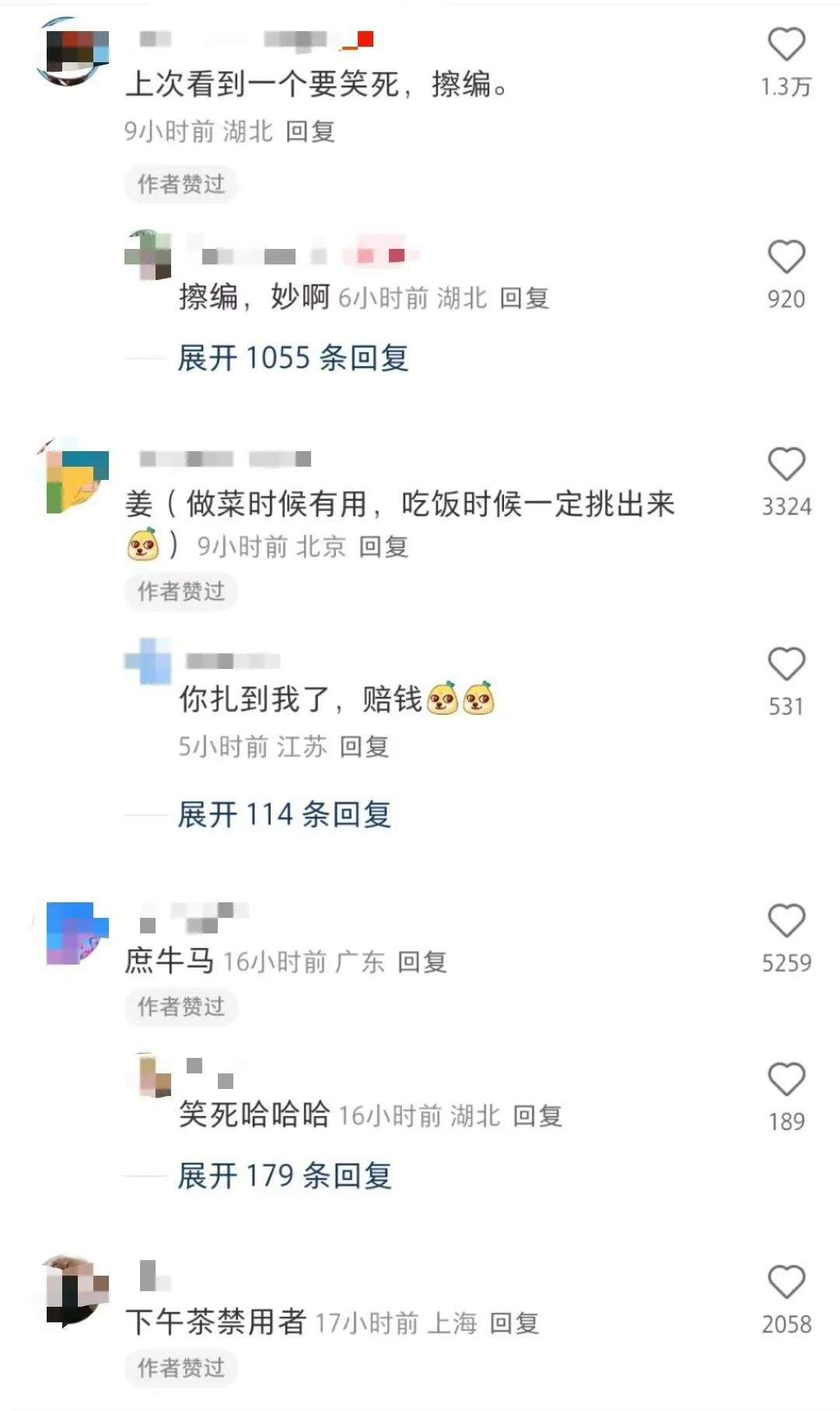Reply to the comment '庶牛马'
The width and height of the screenshot is (840, 1411).
tap(422, 963)
